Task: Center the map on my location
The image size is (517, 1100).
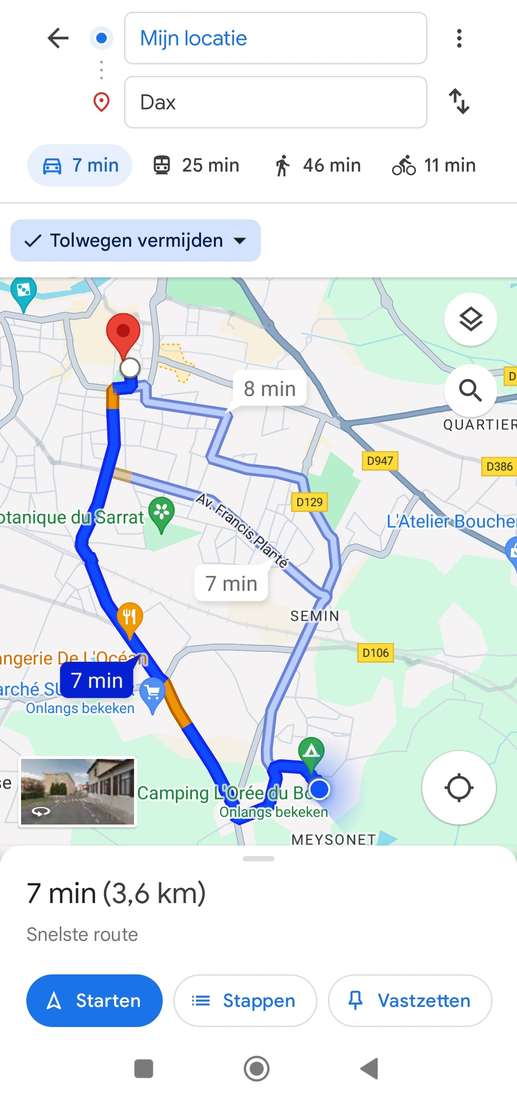Action: coord(459,787)
